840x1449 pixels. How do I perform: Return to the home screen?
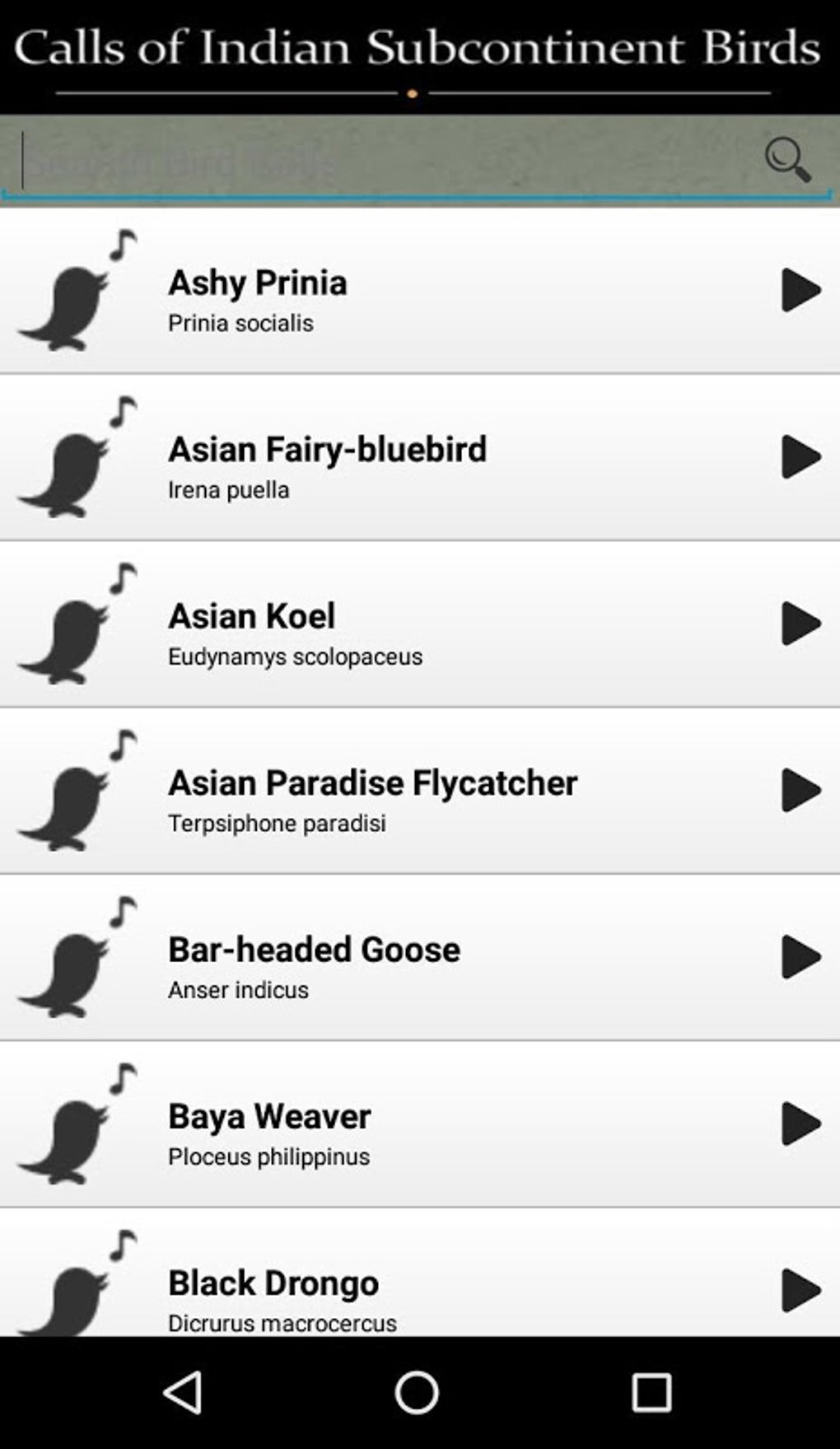tap(417, 1392)
